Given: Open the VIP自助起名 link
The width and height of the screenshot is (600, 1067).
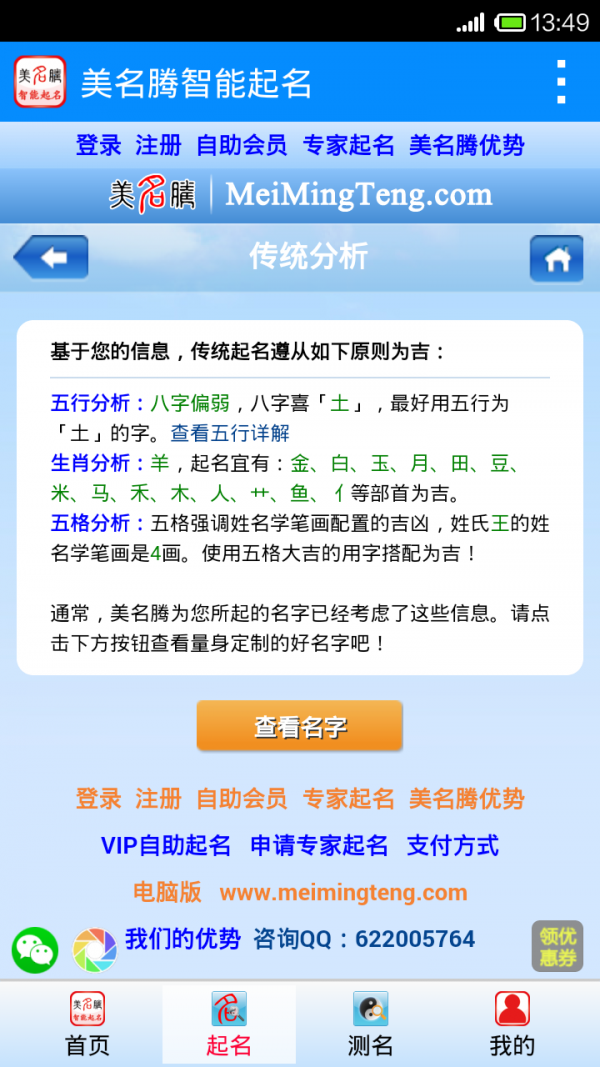Looking at the screenshot, I should 166,846.
